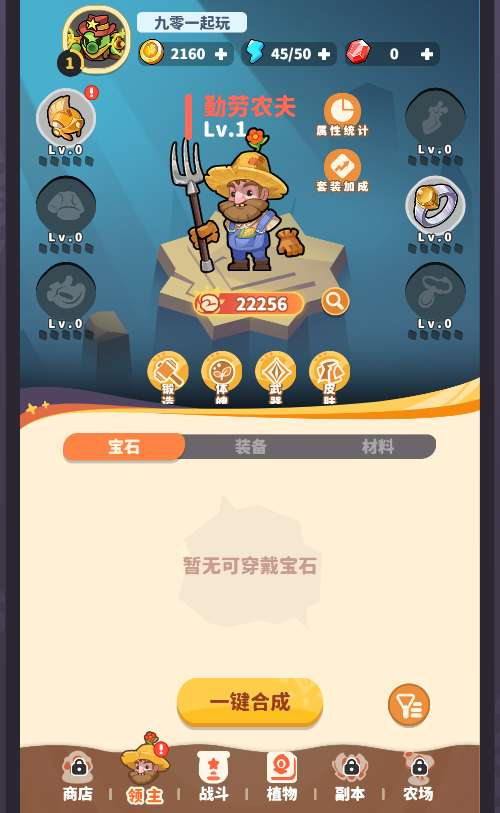
Task: Open the 锻造 forge hammer icon
Action: (168, 377)
